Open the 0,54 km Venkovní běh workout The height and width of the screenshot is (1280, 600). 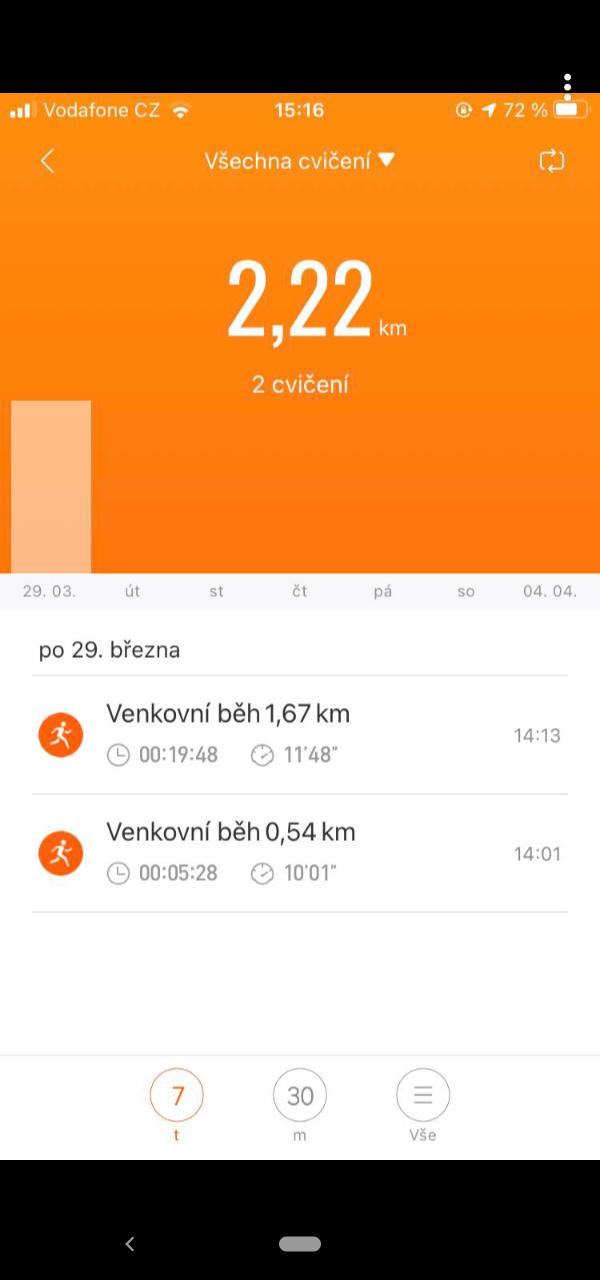point(300,854)
